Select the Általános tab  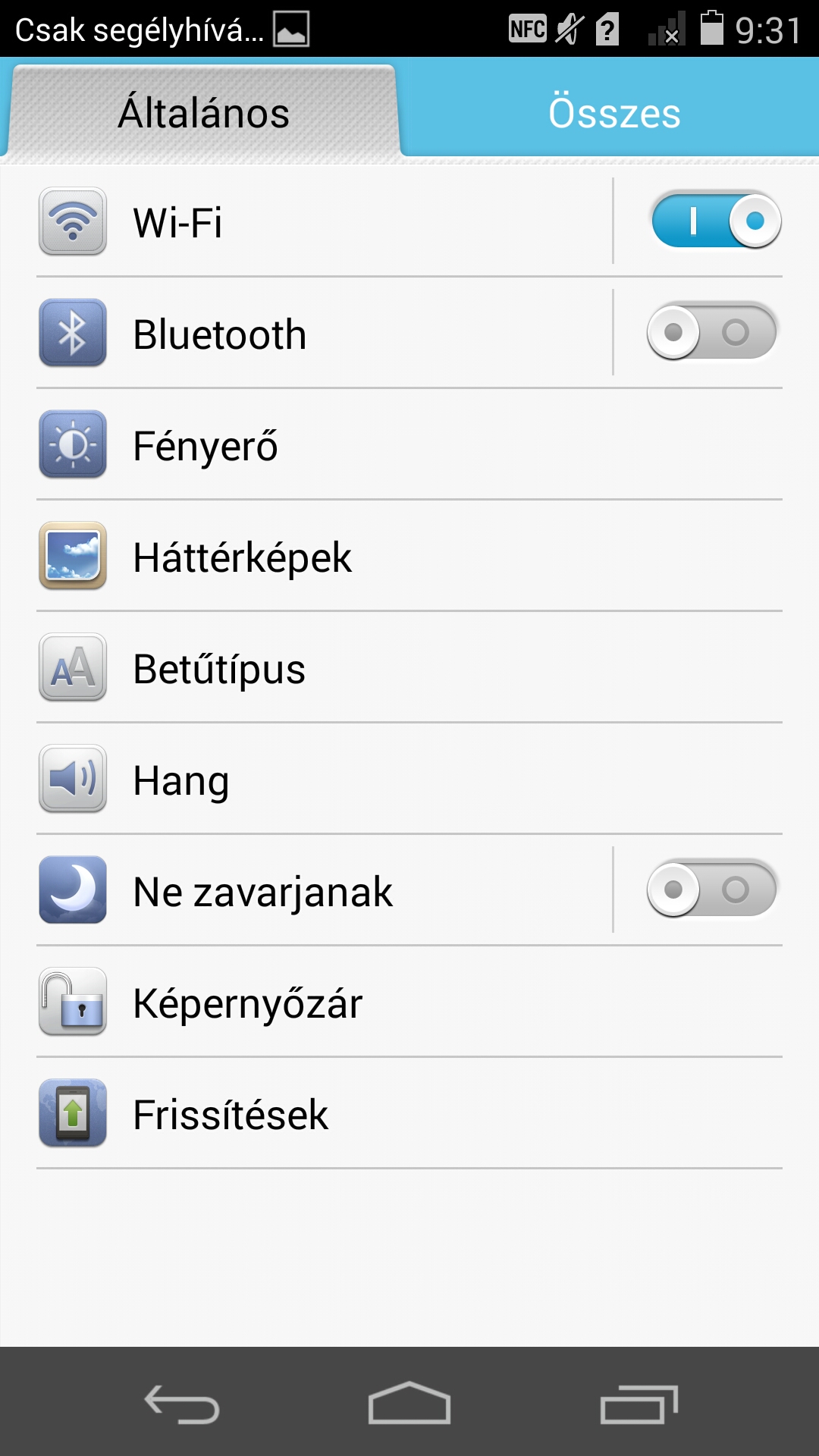[x=203, y=112]
